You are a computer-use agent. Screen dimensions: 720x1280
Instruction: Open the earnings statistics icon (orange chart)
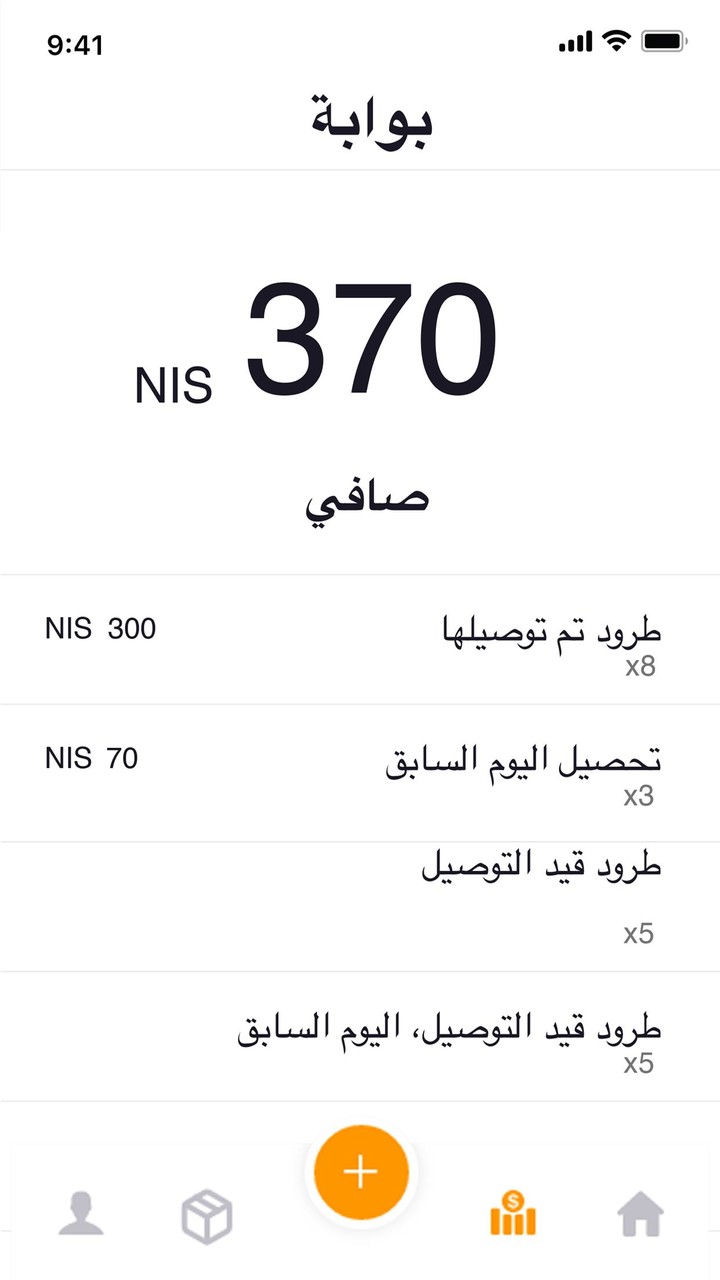coord(512,1213)
